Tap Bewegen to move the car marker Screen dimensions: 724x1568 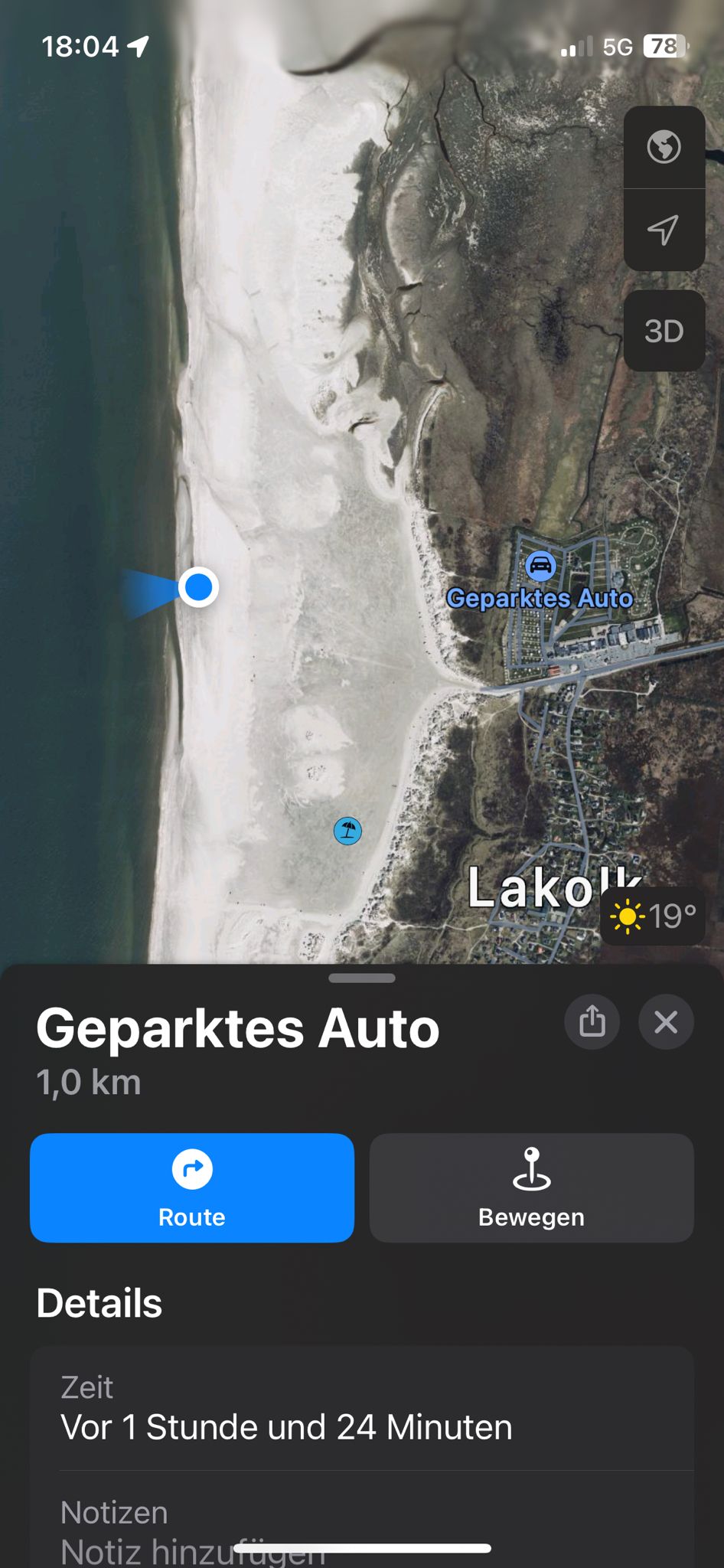532,1187
